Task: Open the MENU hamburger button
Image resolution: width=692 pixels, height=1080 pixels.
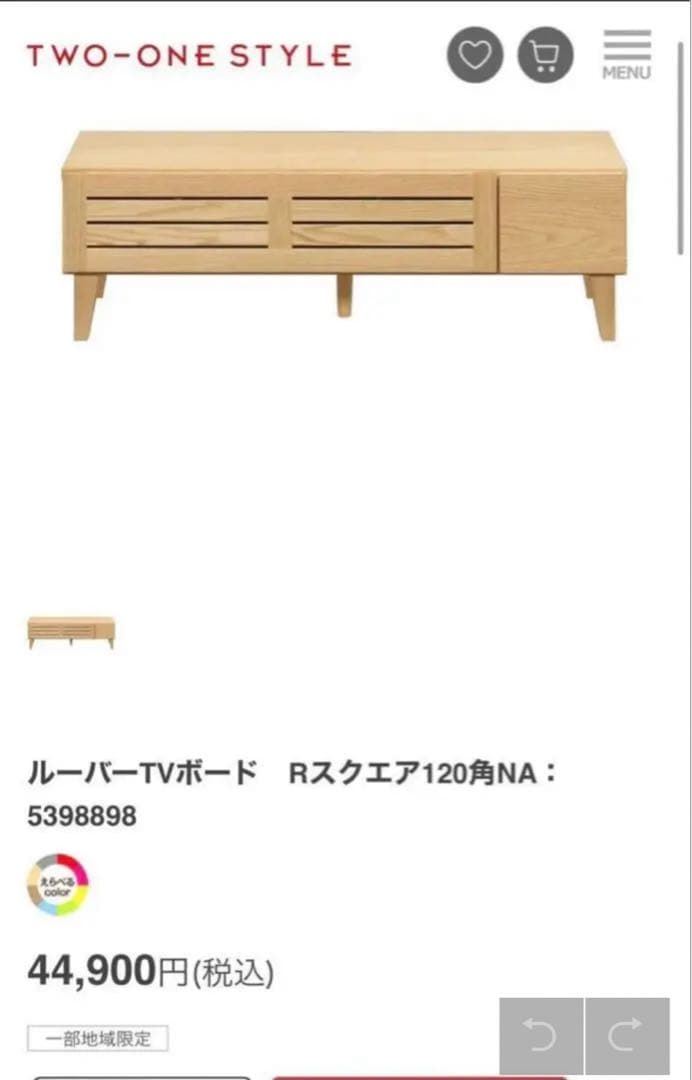Action: 627,53
